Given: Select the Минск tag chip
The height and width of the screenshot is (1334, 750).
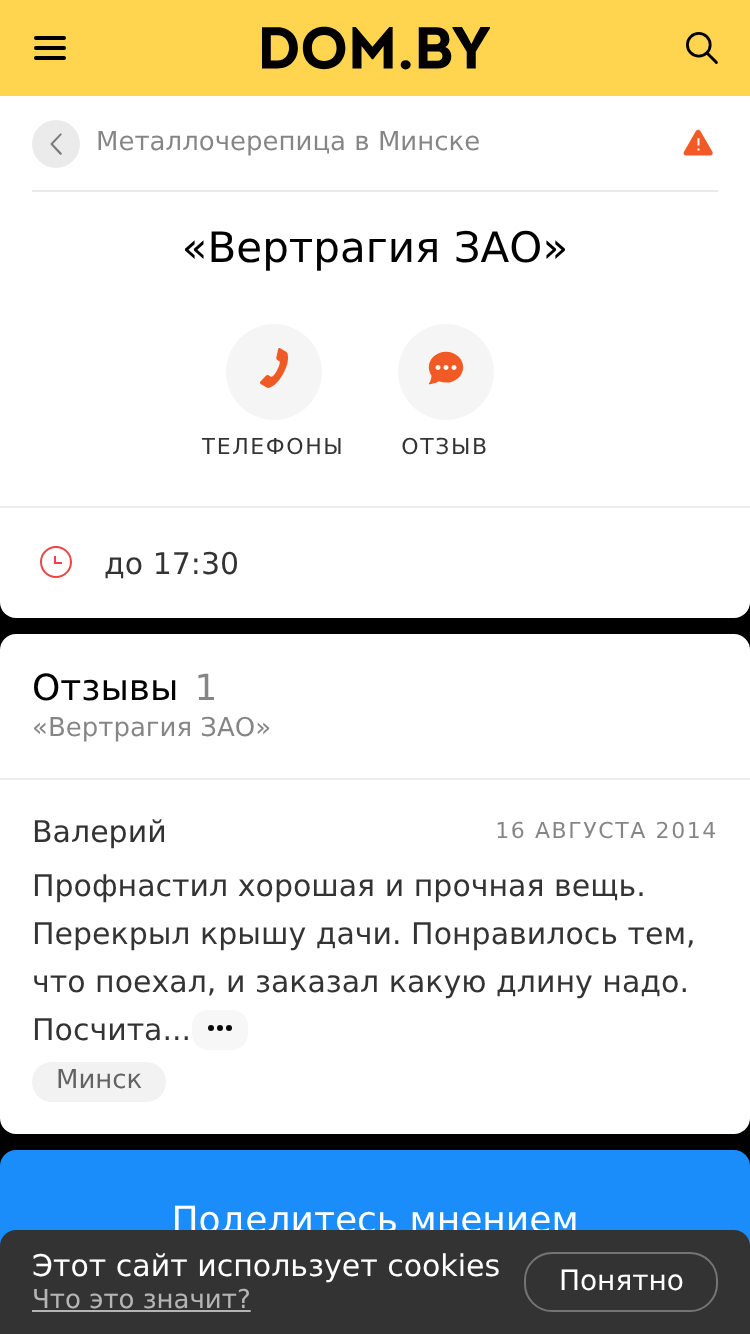Looking at the screenshot, I should coord(99,1081).
